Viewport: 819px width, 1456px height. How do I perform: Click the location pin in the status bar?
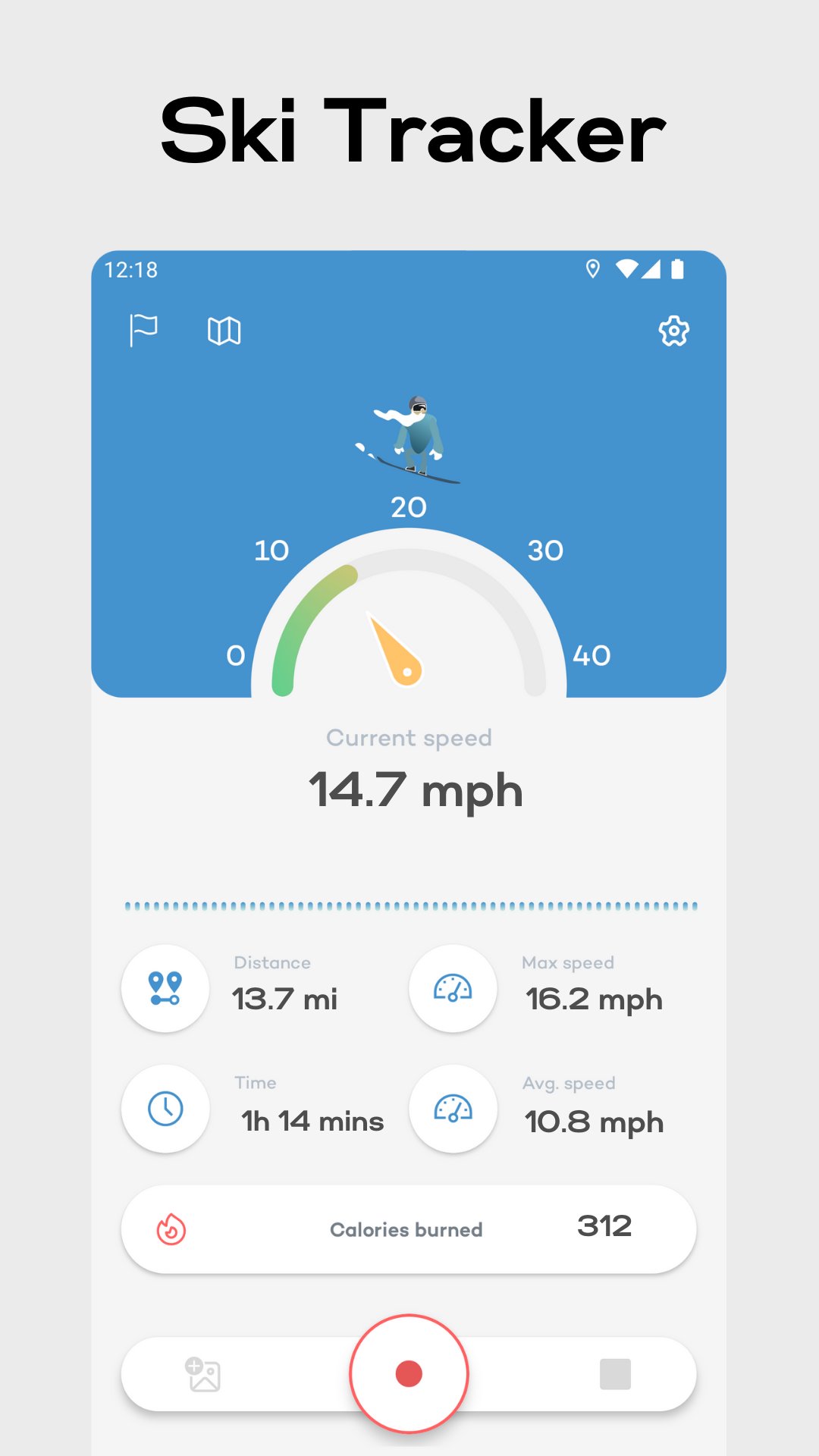(x=593, y=268)
